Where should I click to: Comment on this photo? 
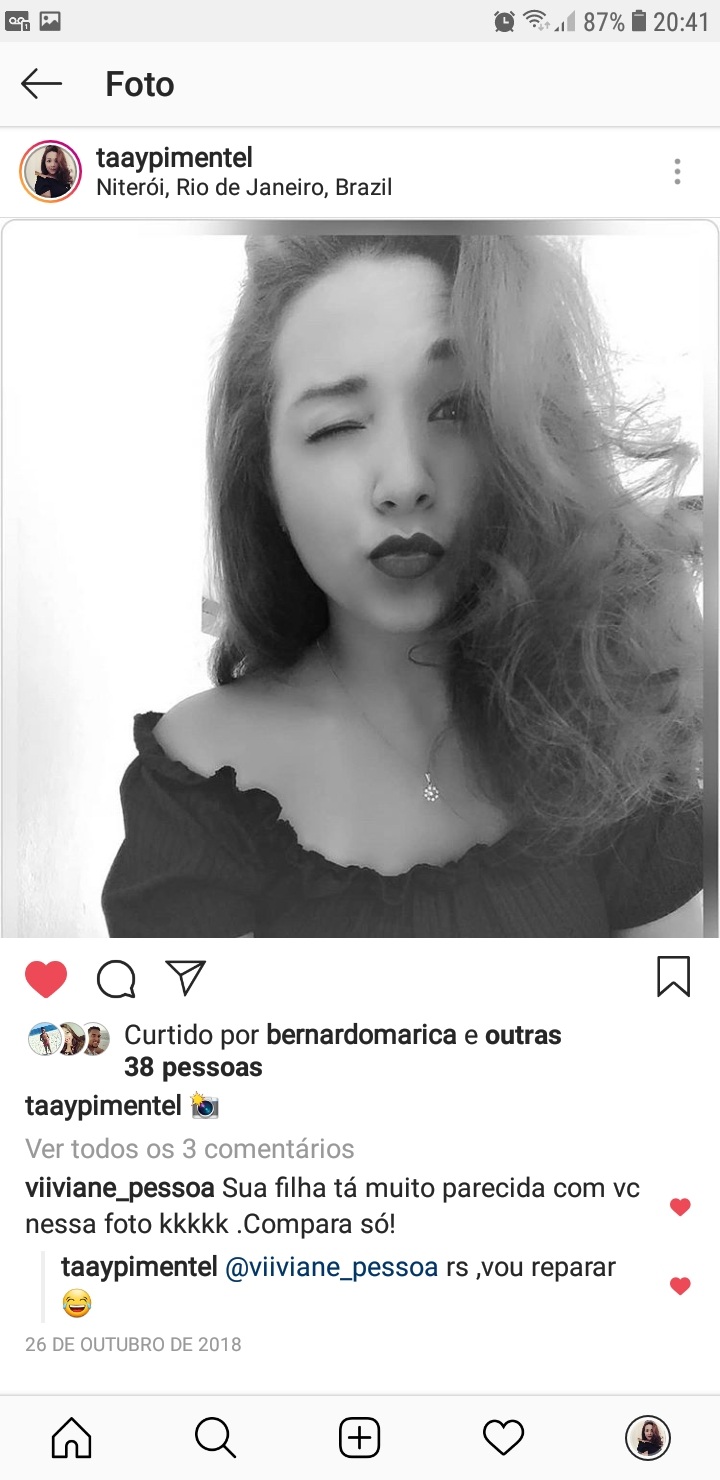coord(116,979)
